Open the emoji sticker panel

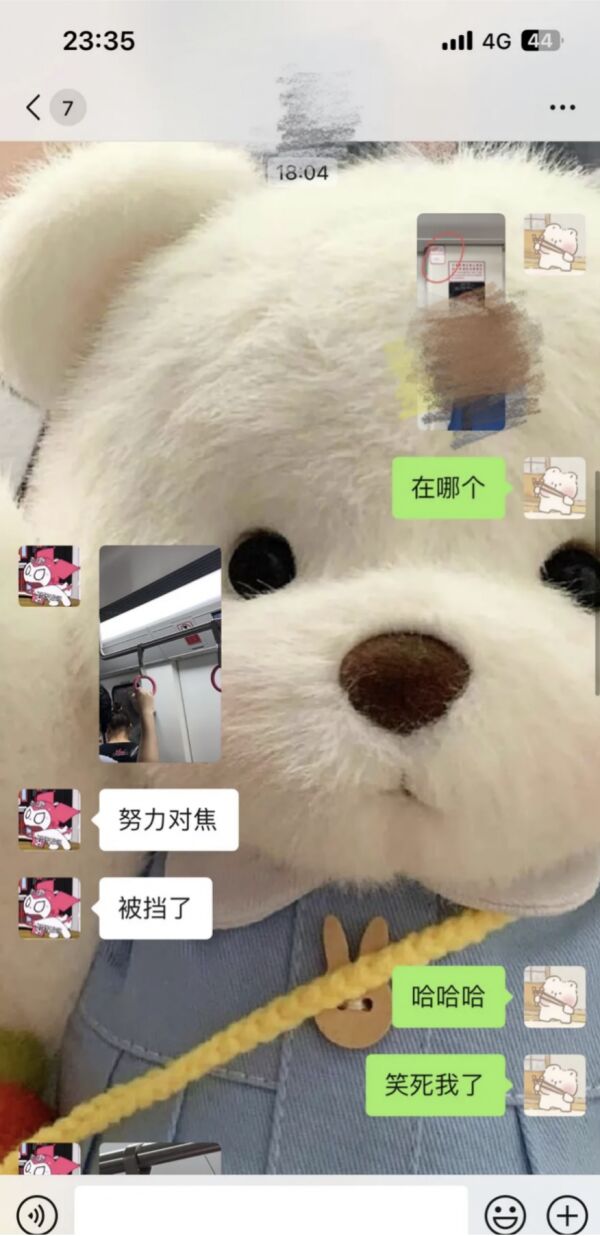coord(505,1215)
